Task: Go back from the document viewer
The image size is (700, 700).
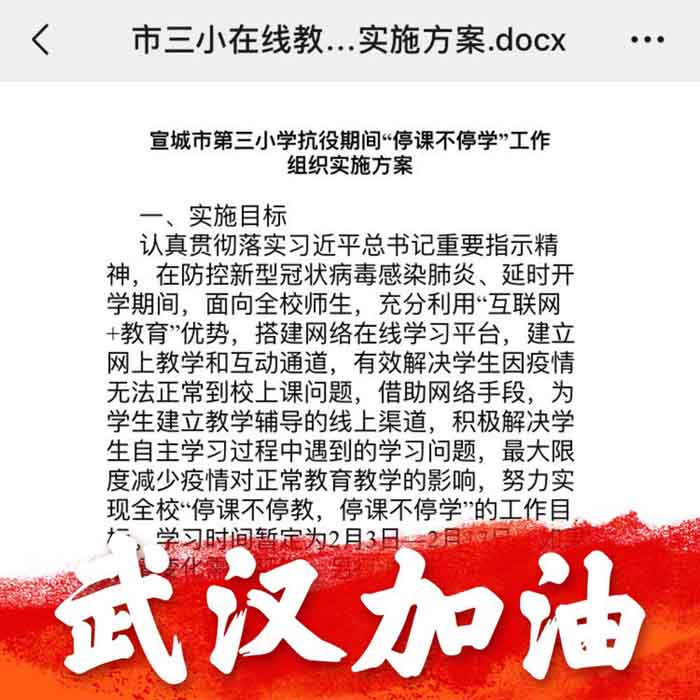Action: [40, 40]
